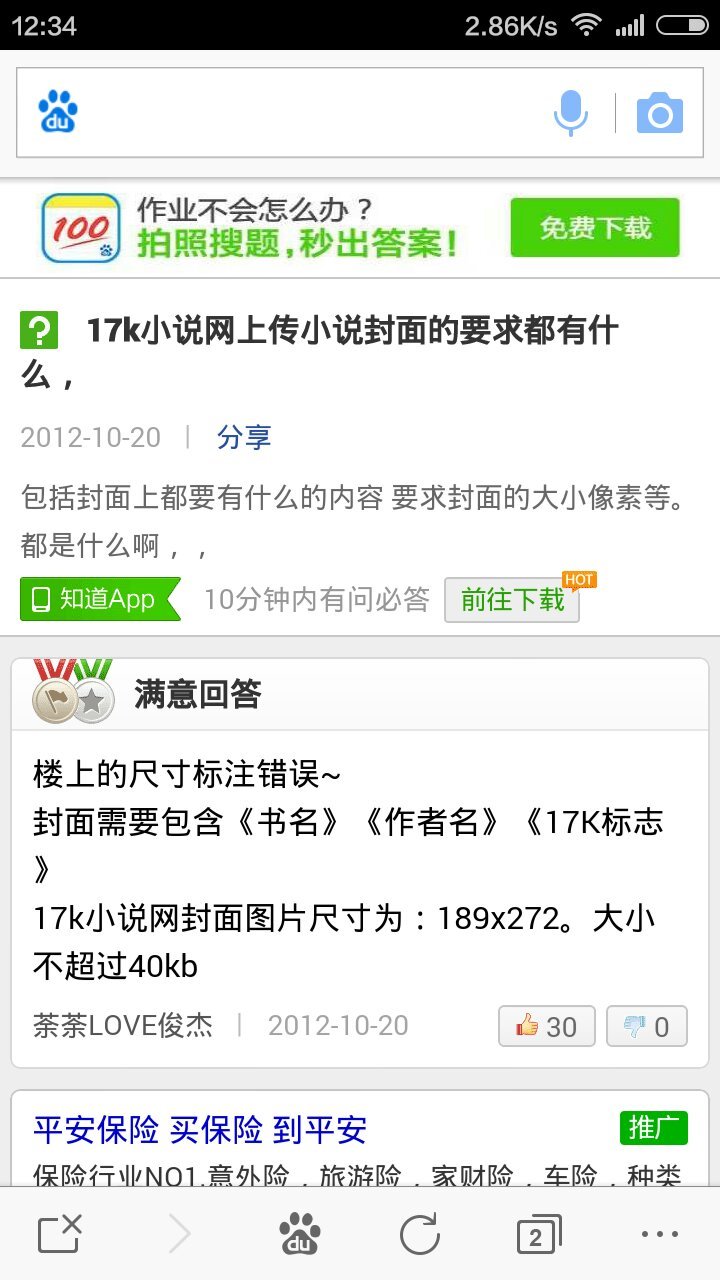
Task: Refresh the current page
Action: 420,1235
